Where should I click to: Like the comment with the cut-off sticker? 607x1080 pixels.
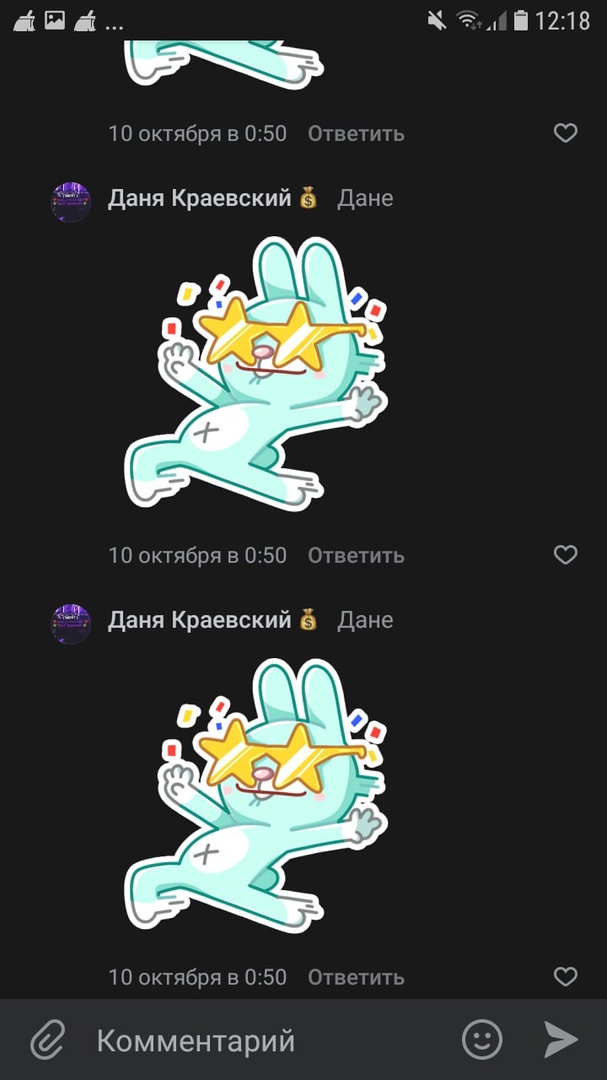point(565,133)
